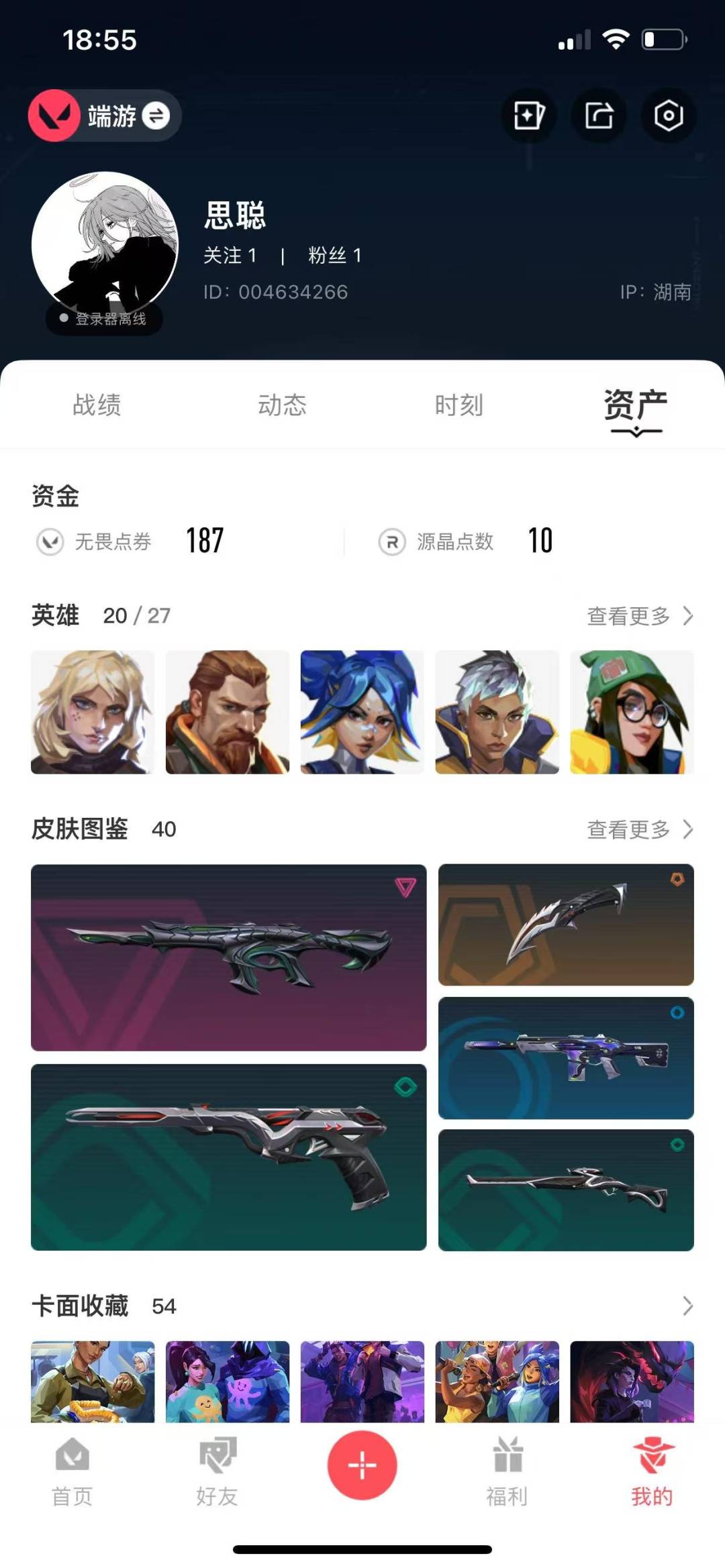Viewport: 725px width, 1568px height.
Task: Open the settings hexagon icon
Action: (x=669, y=115)
